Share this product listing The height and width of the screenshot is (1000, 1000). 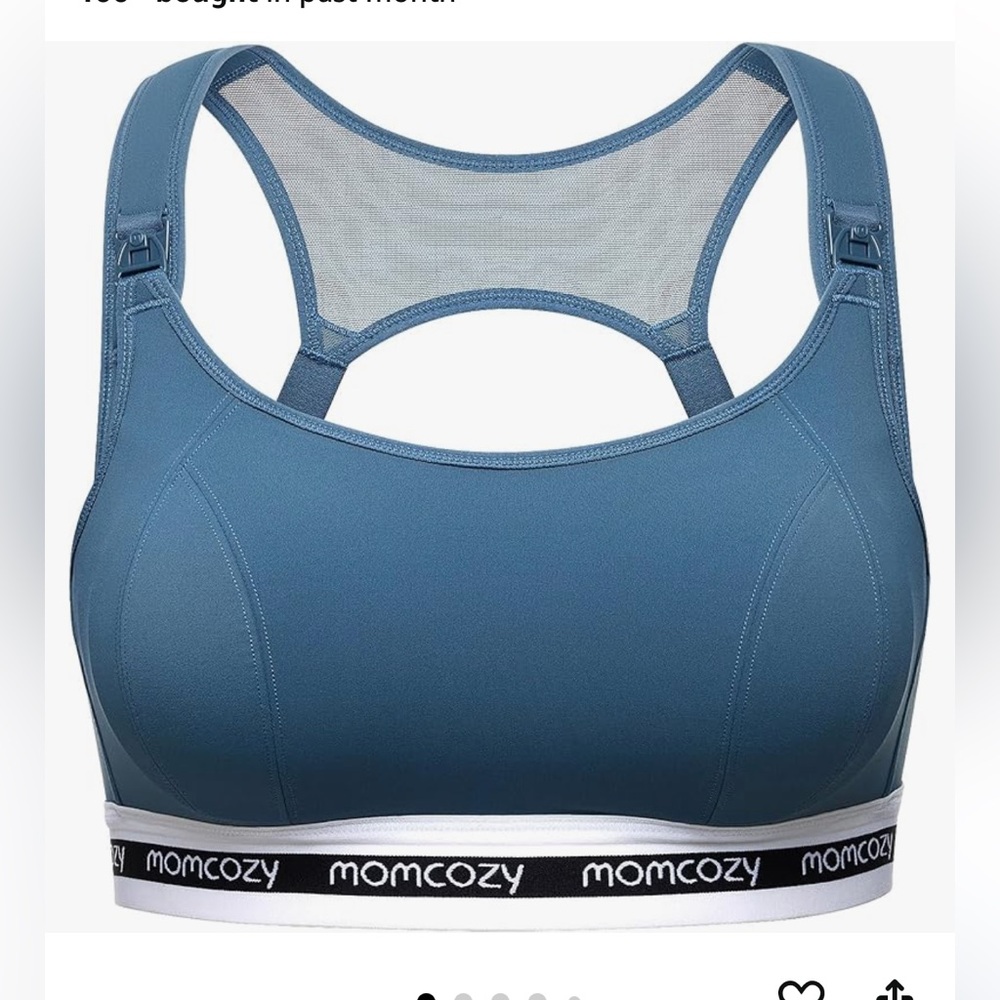tap(893, 990)
